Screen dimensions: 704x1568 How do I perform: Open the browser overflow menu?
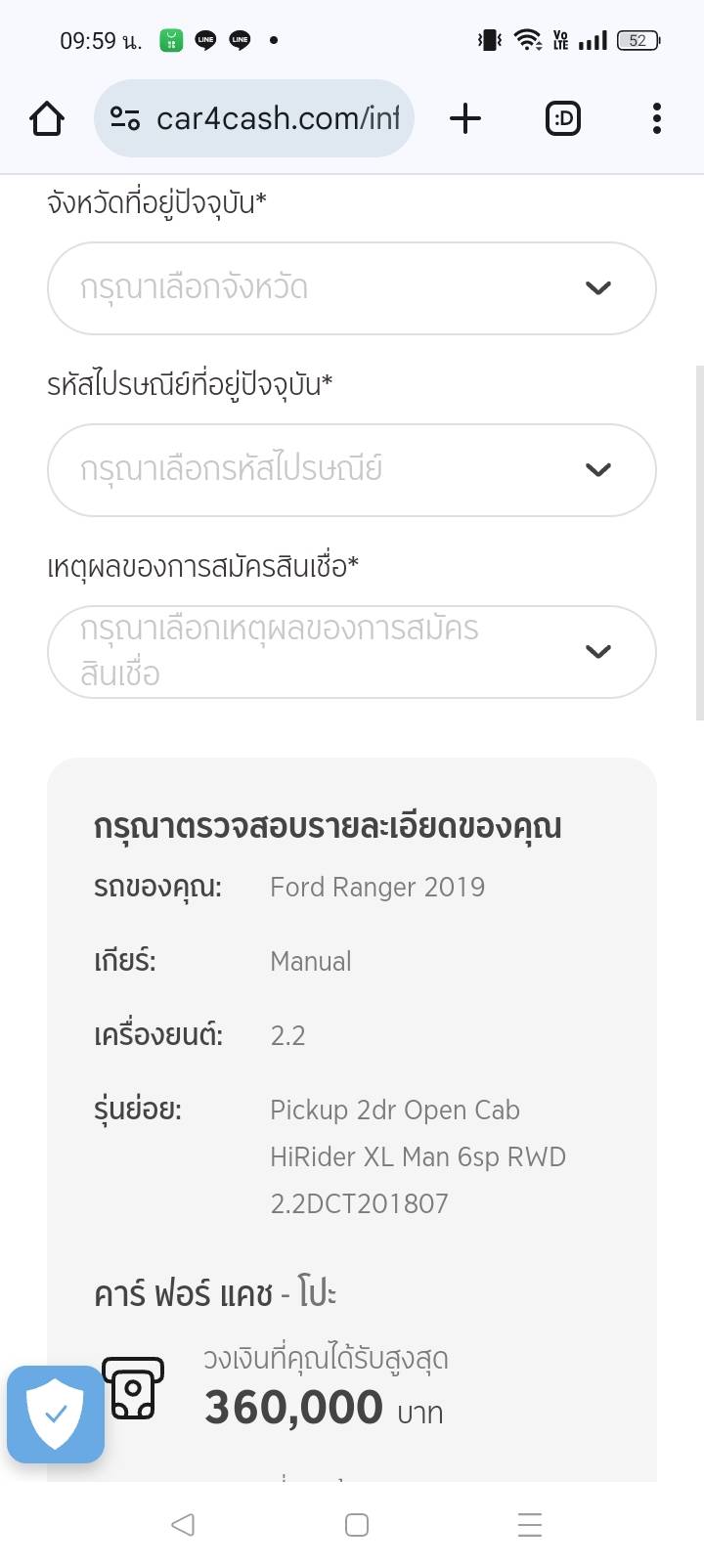656,119
